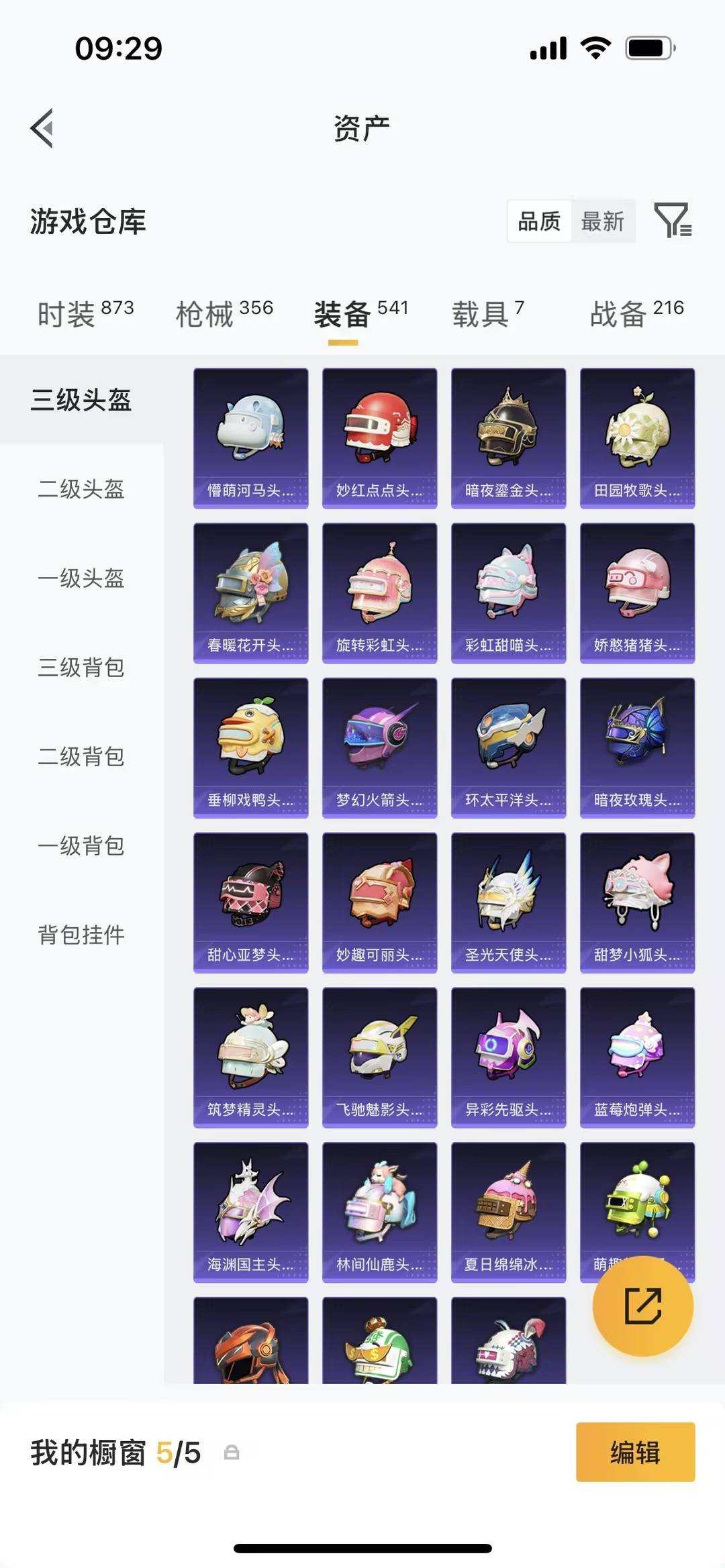Open the filter icon next to 最新
The image size is (725, 1568).
[x=673, y=220]
